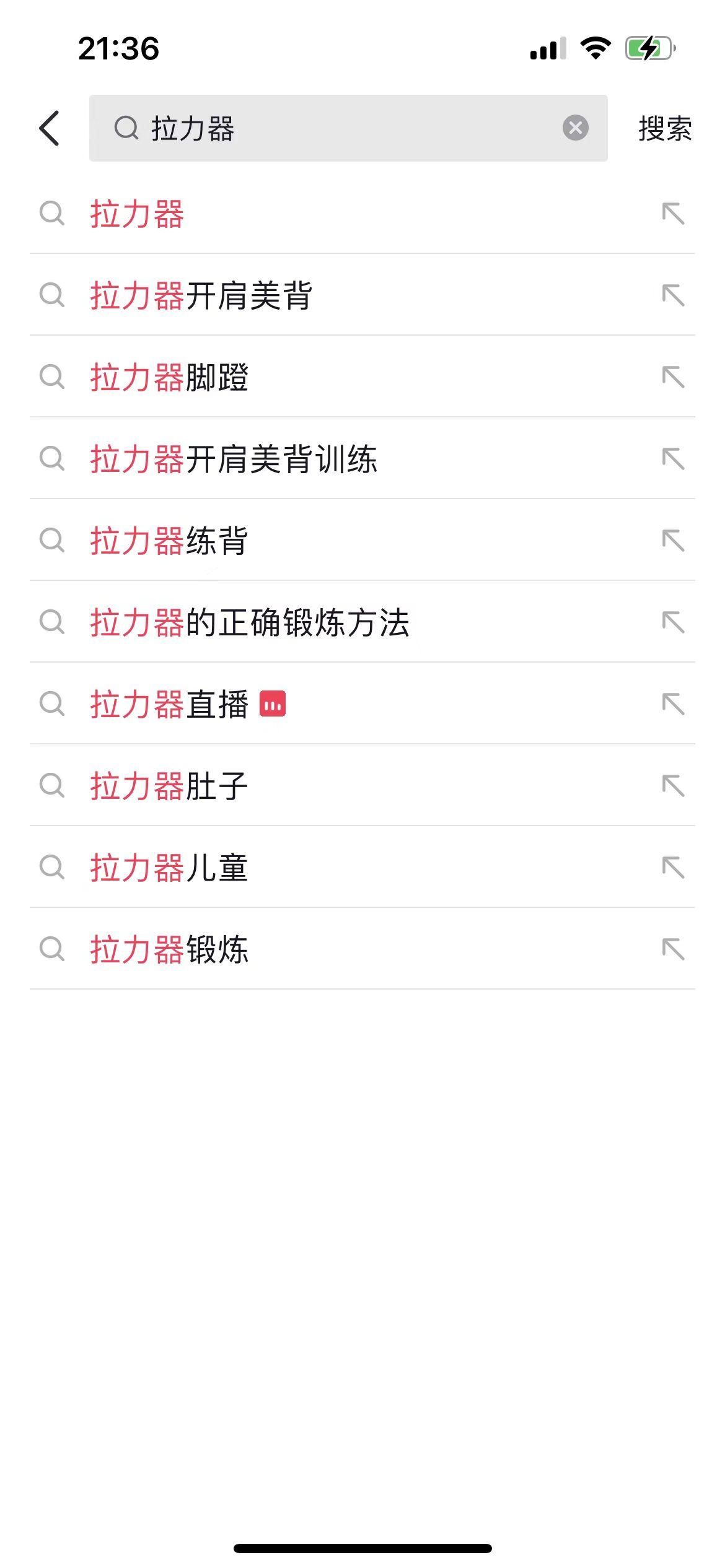Click the magnifier icon beside 拉力器儿童

point(53,868)
